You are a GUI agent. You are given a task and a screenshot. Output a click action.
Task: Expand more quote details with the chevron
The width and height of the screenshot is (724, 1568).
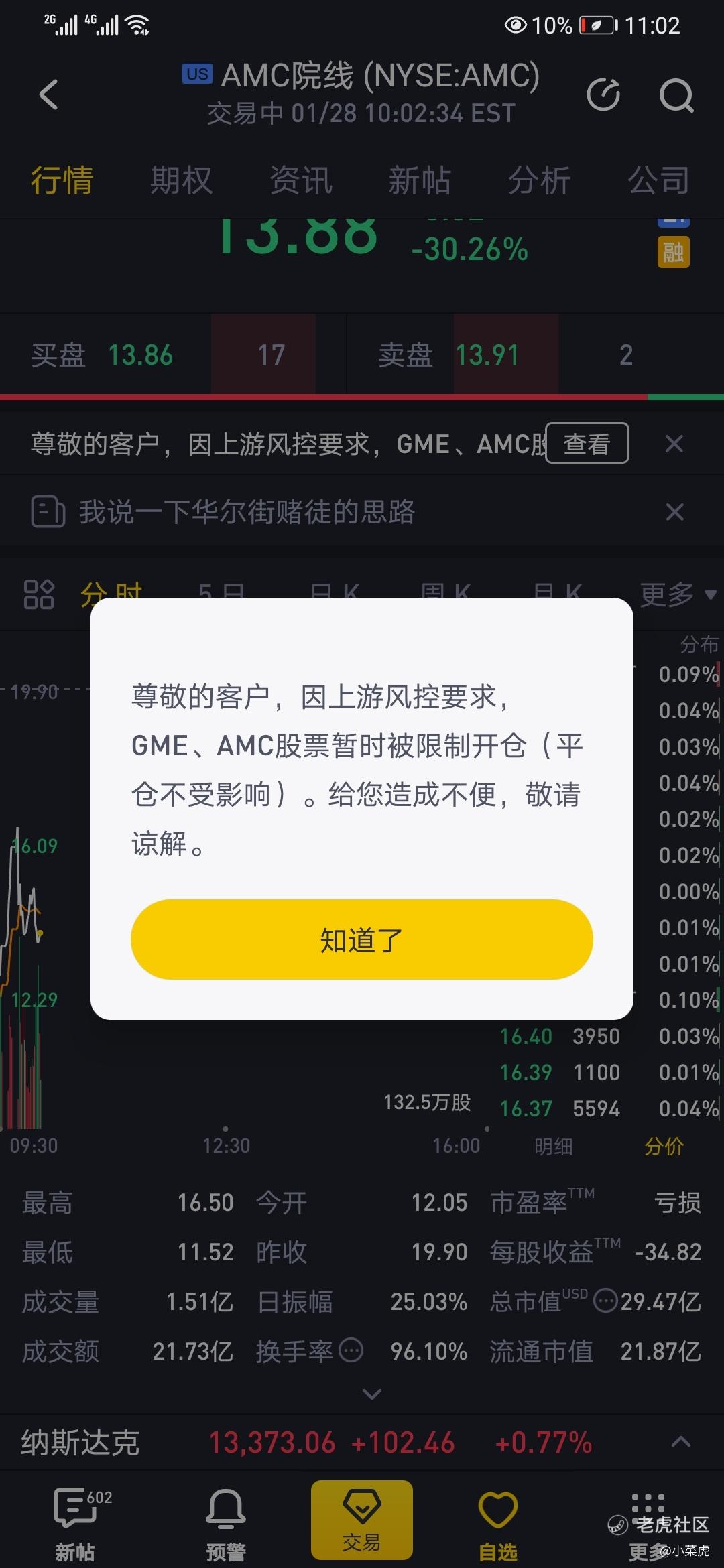[x=371, y=1394]
